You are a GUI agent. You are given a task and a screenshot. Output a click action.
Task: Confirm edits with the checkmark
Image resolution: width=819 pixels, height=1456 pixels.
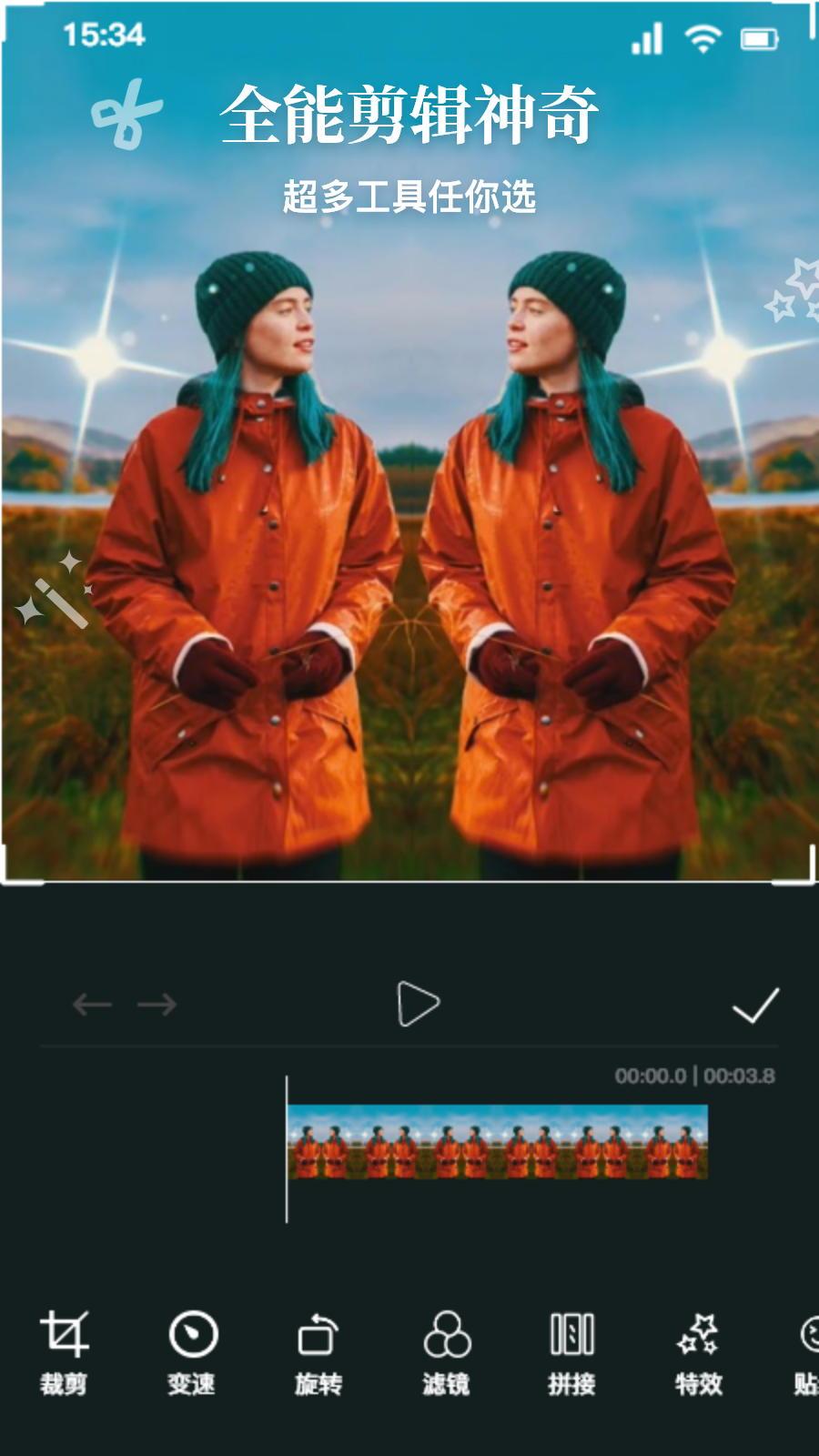753,1004
